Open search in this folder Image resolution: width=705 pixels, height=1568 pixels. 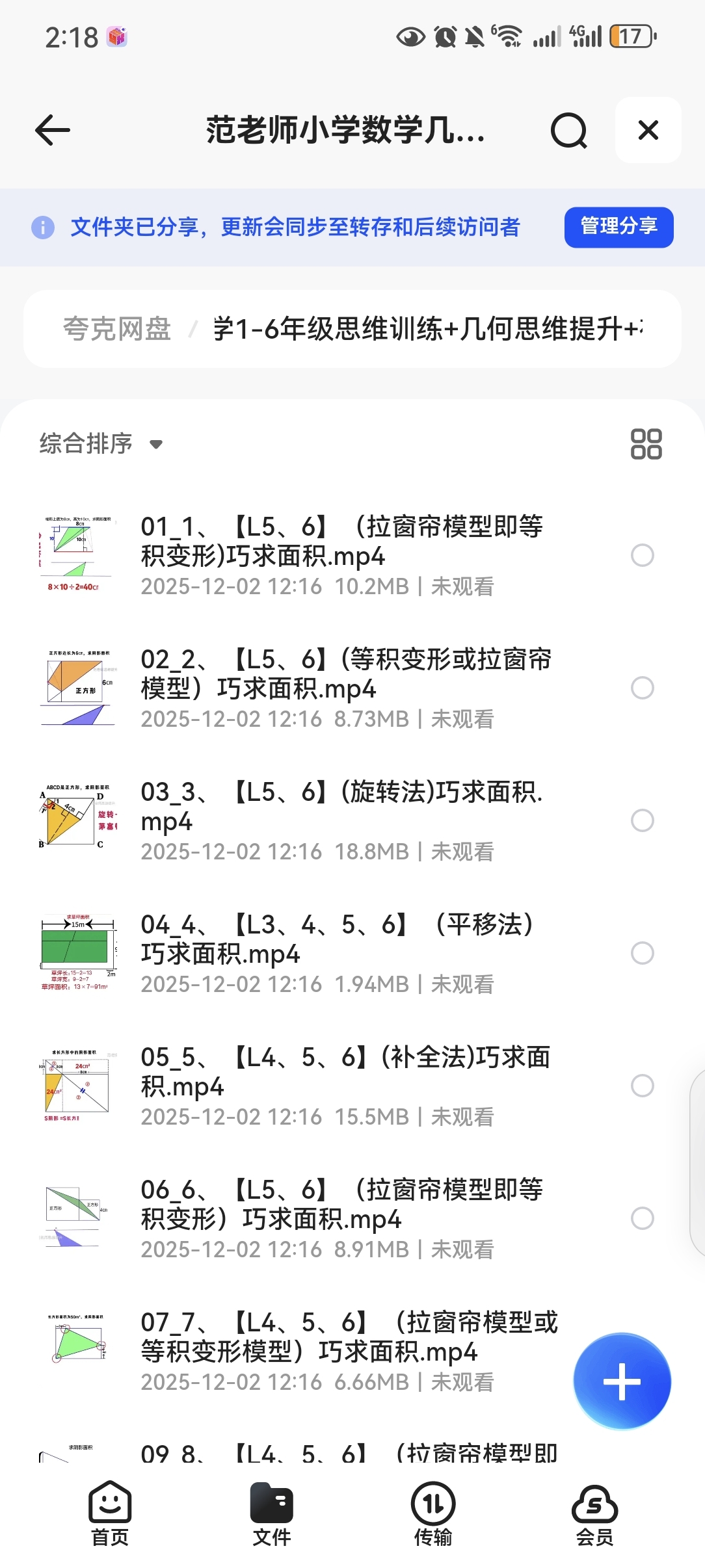pos(568,131)
